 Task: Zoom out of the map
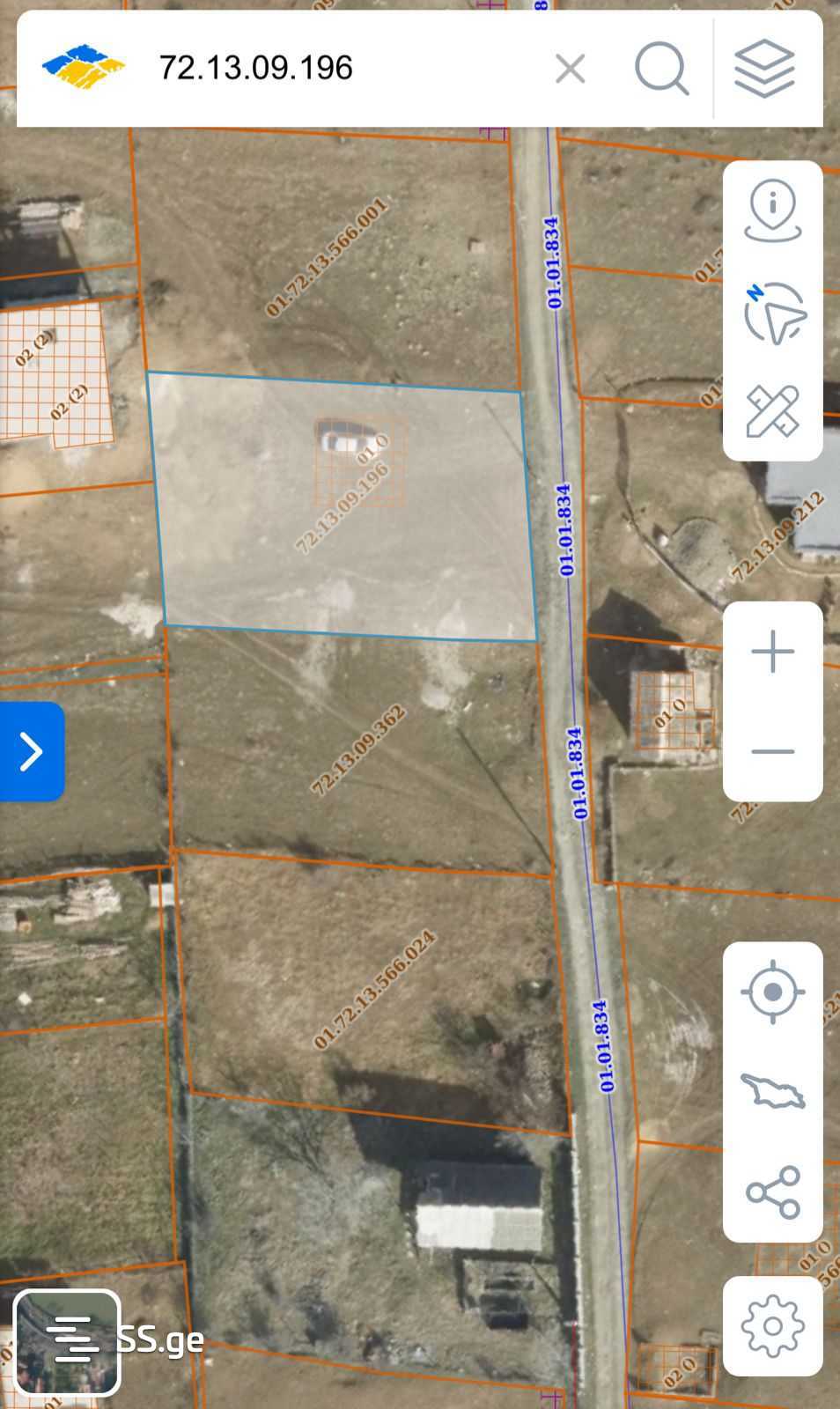(772, 751)
